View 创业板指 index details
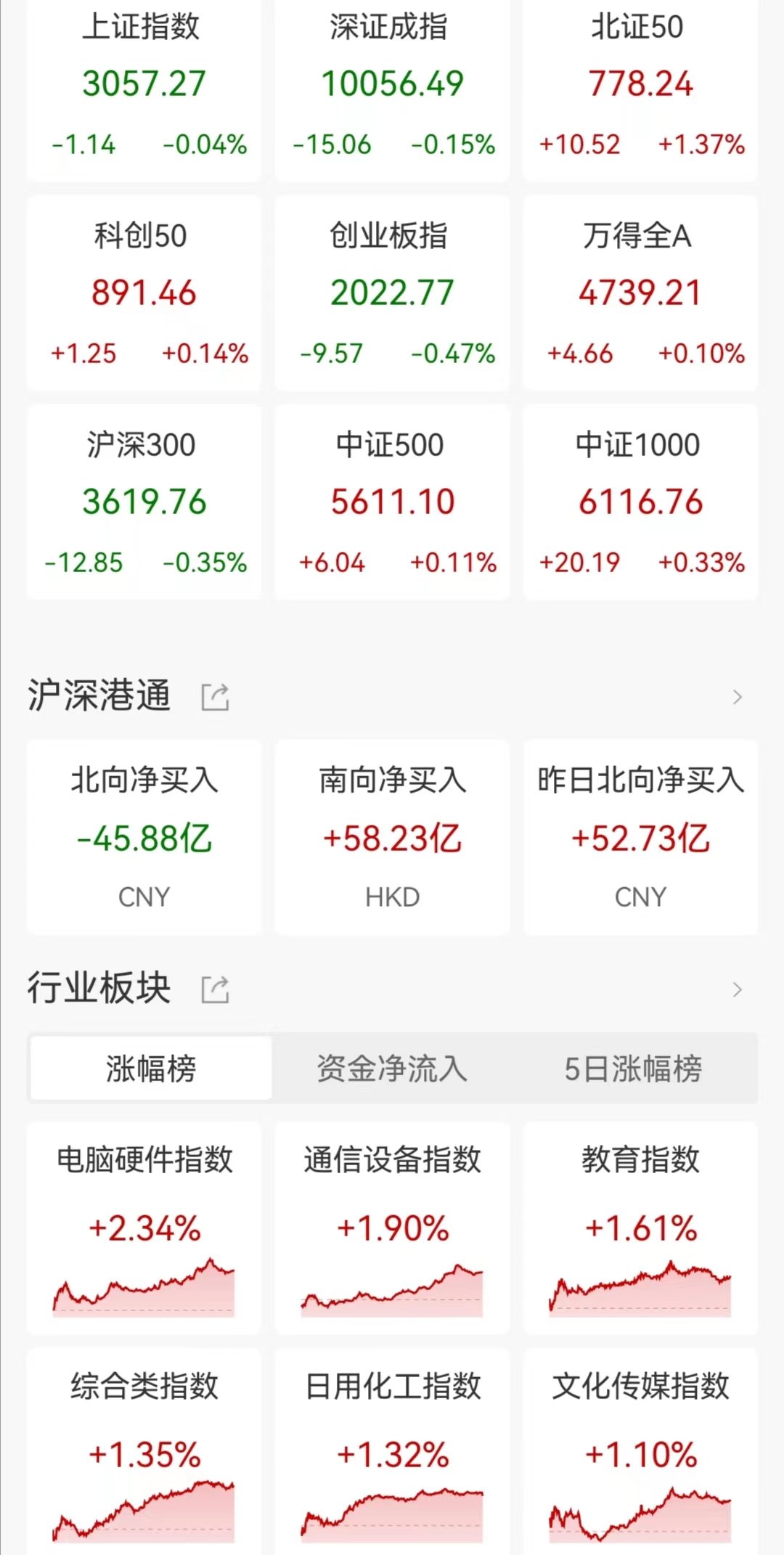Screen dimensions: 784x1555 [x=392, y=293]
